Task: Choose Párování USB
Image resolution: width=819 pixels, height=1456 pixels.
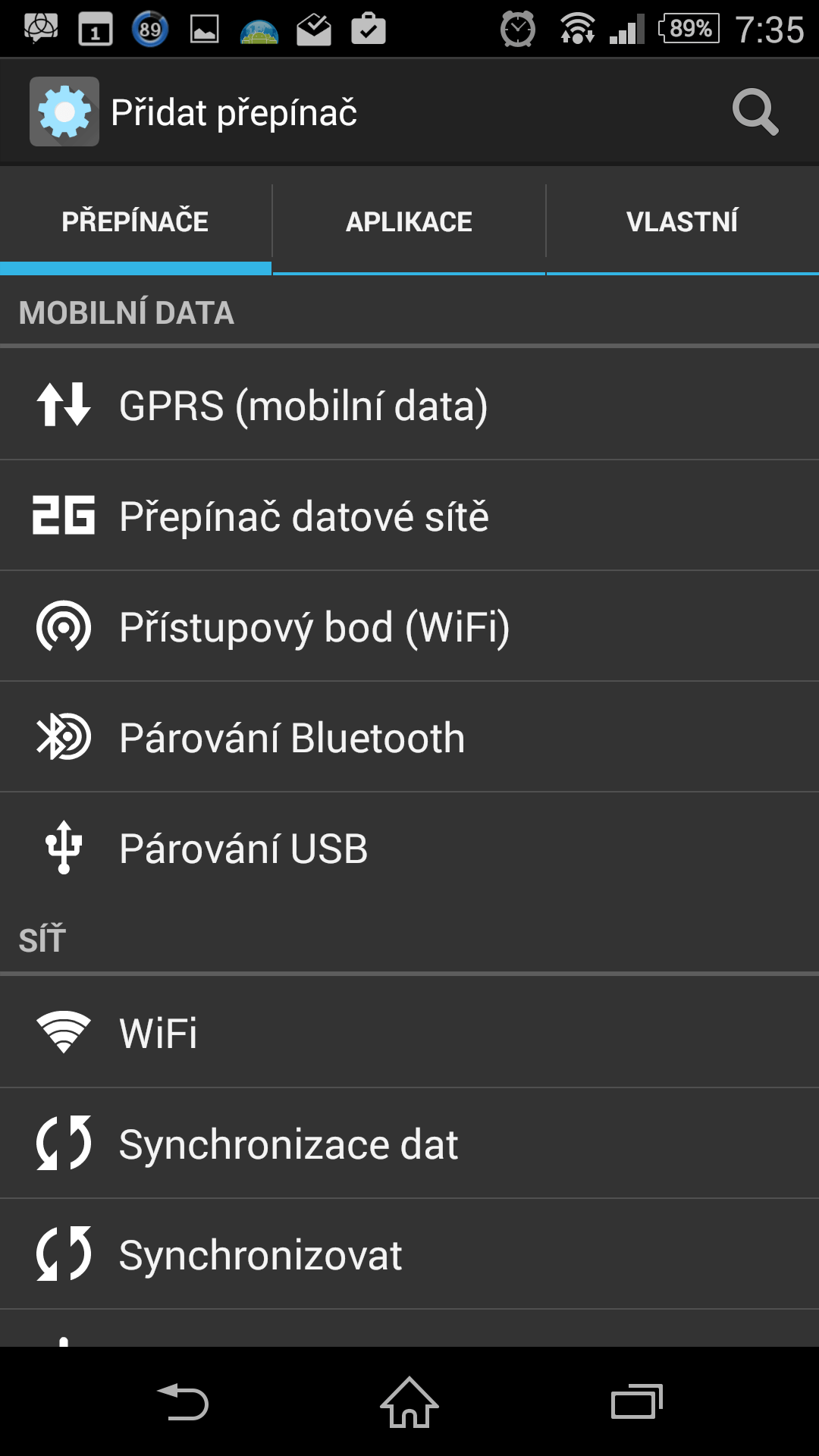Action: tap(409, 848)
